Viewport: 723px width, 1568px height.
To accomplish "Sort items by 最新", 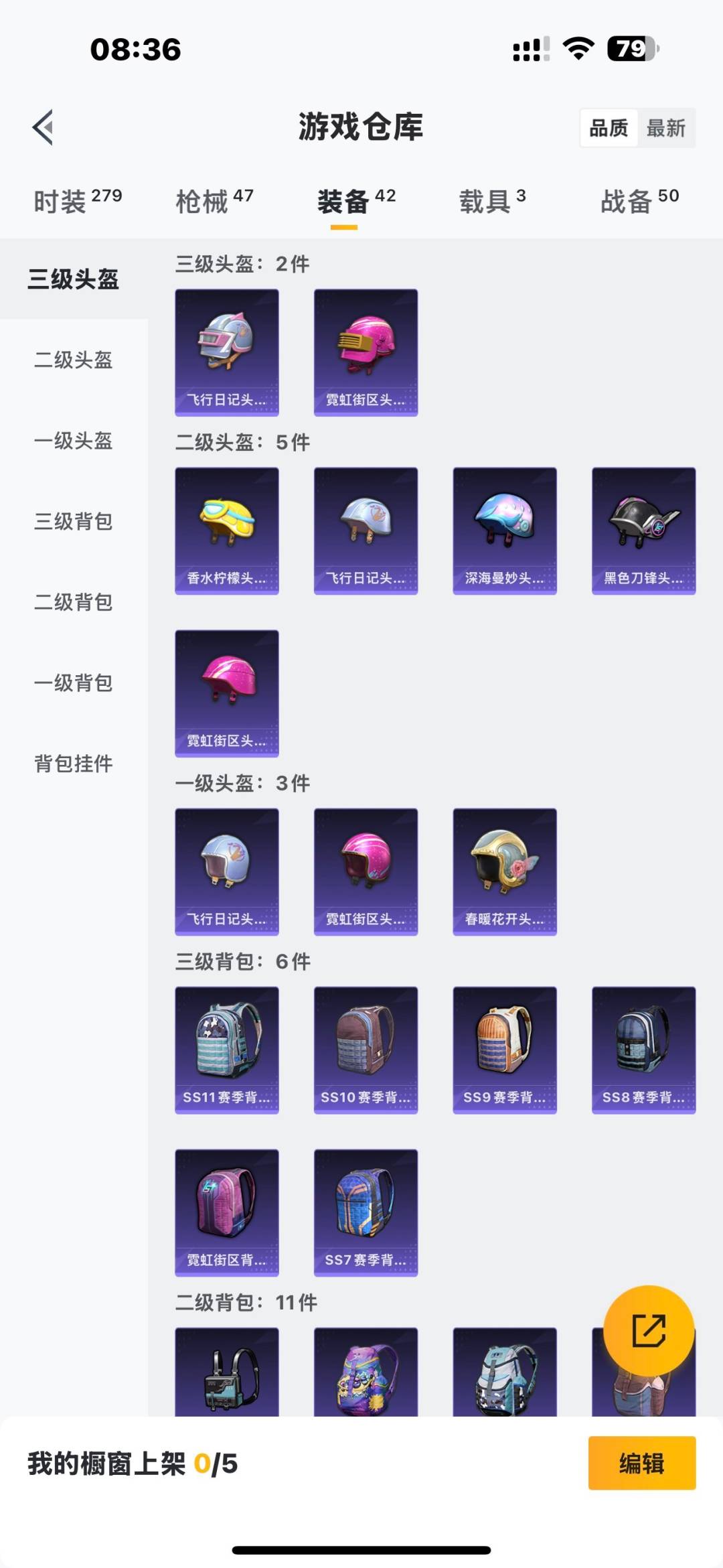I will [x=665, y=128].
